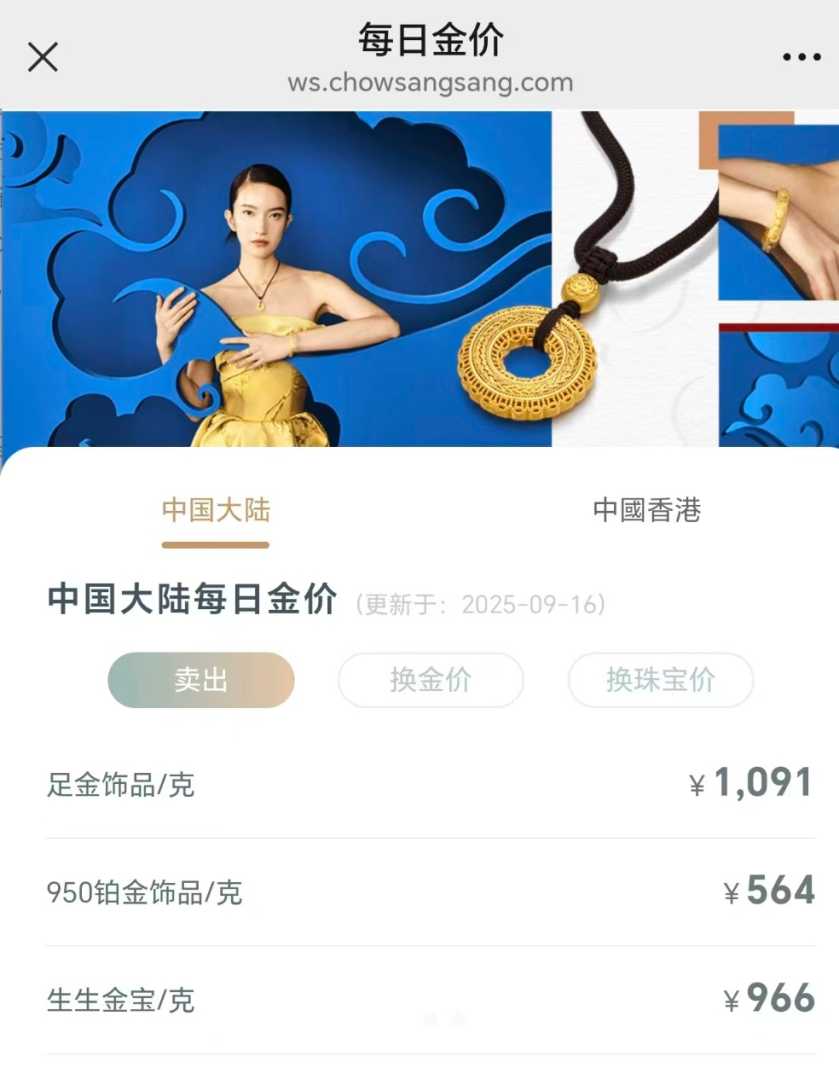Select the 卖出 price chip
Viewport: 839px width, 1080px height.
click(x=201, y=681)
